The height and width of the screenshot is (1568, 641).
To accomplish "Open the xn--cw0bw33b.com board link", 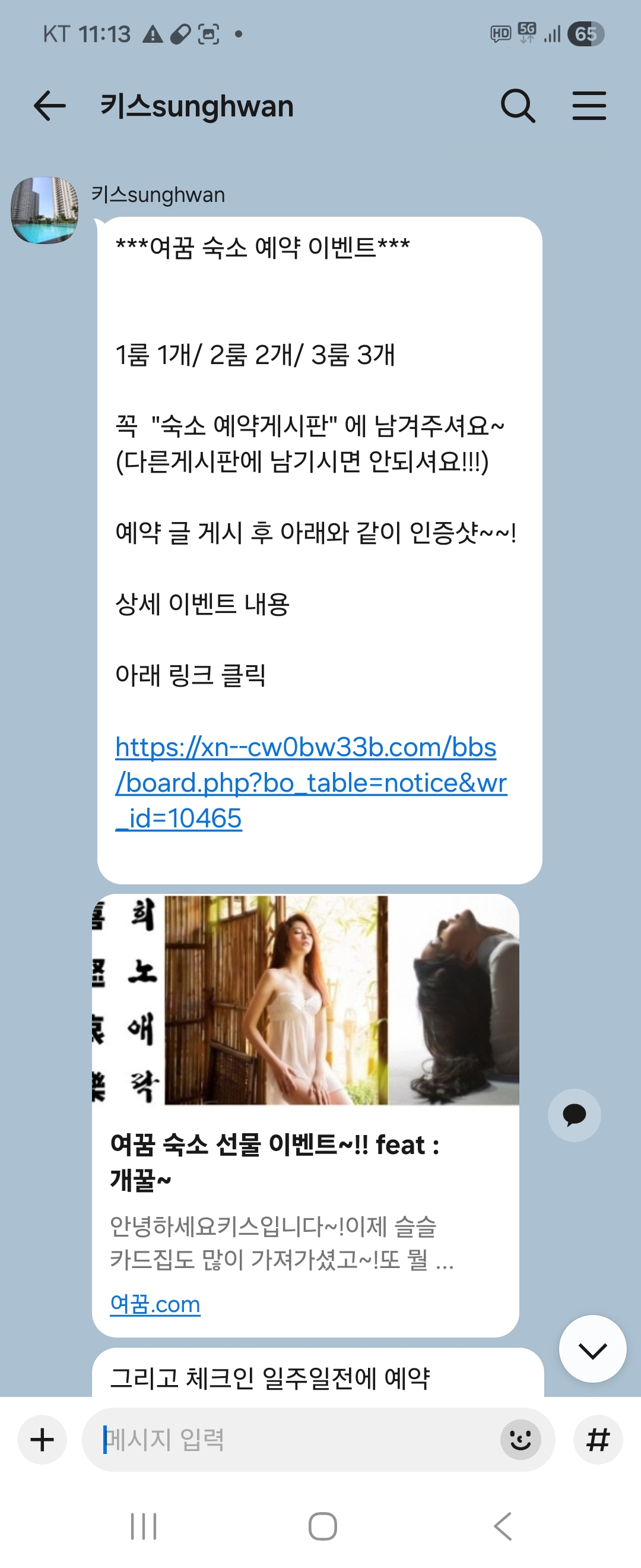I will click(x=310, y=782).
